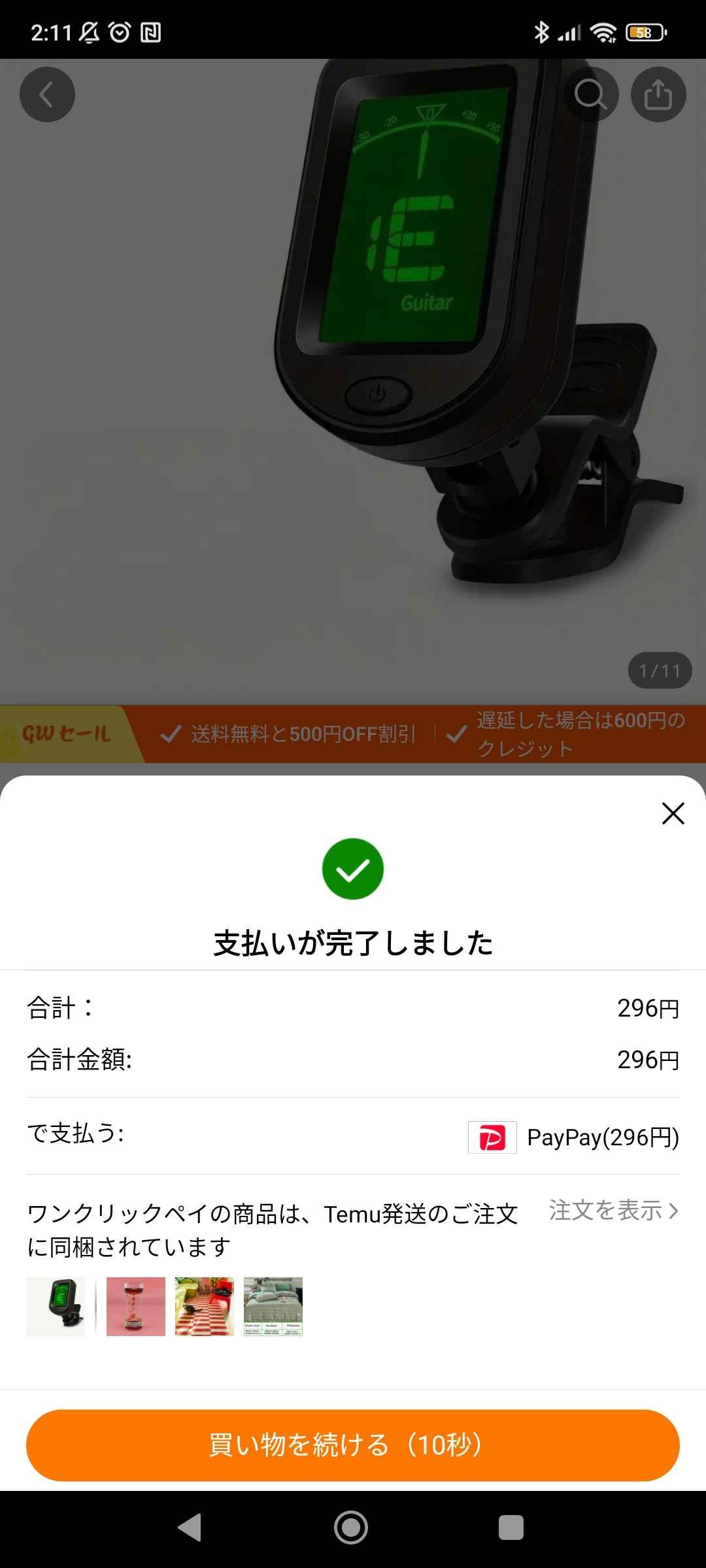Open the search magnifier icon
The height and width of the screenshot is (1568, 706).
[591, 95]
